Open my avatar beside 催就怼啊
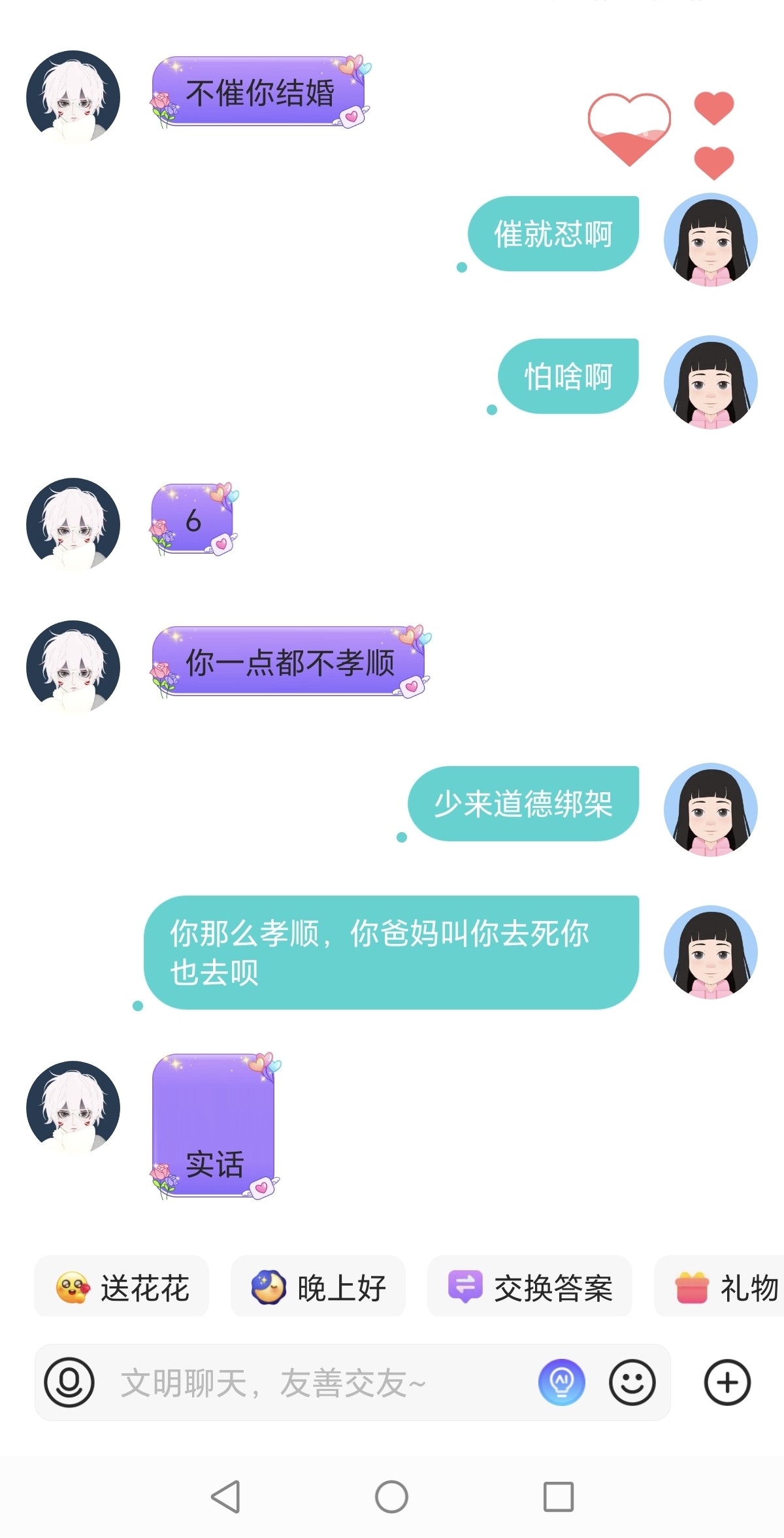The height and width of the screenshot is (1538, 784). click(711, 240)
